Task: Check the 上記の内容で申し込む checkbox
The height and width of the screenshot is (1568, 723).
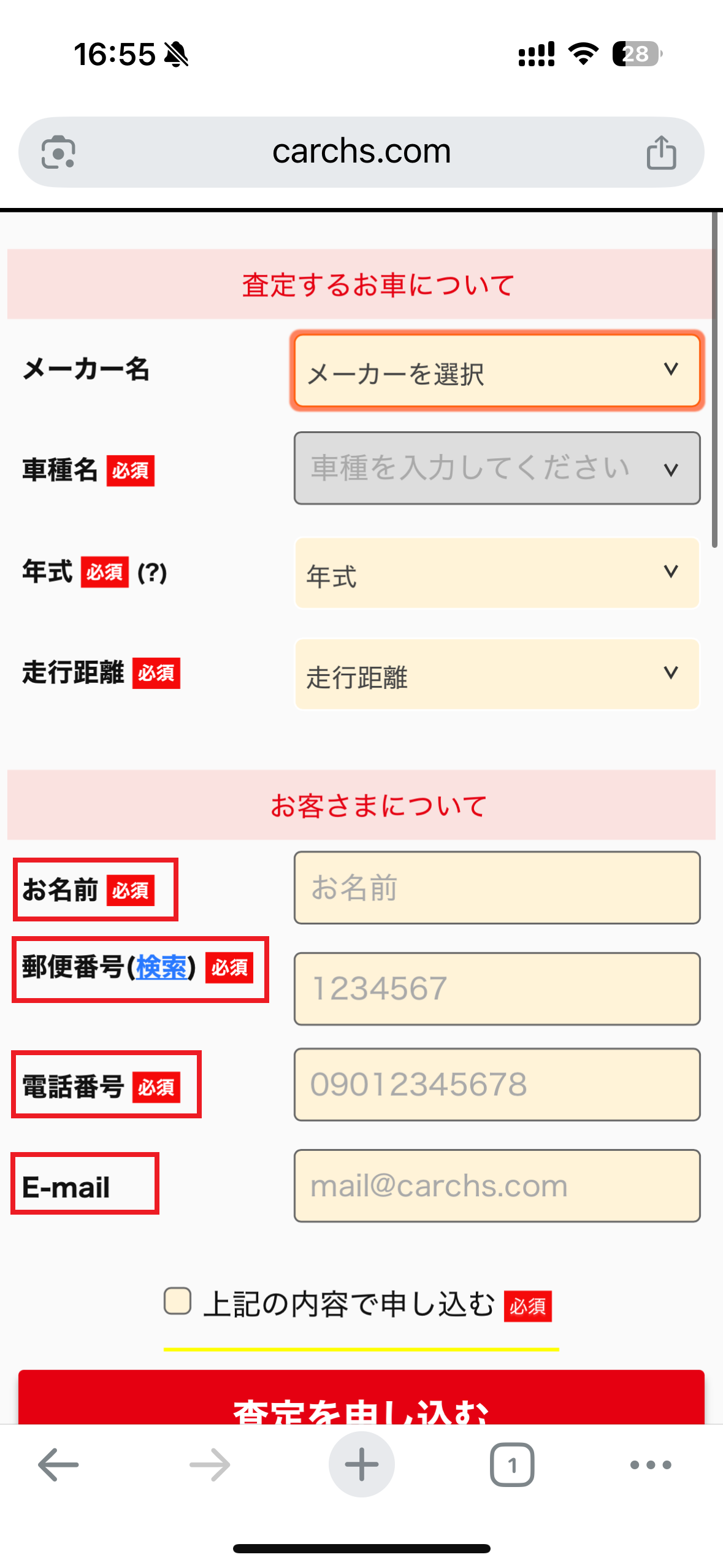Action: click(x=178, y=1301)
